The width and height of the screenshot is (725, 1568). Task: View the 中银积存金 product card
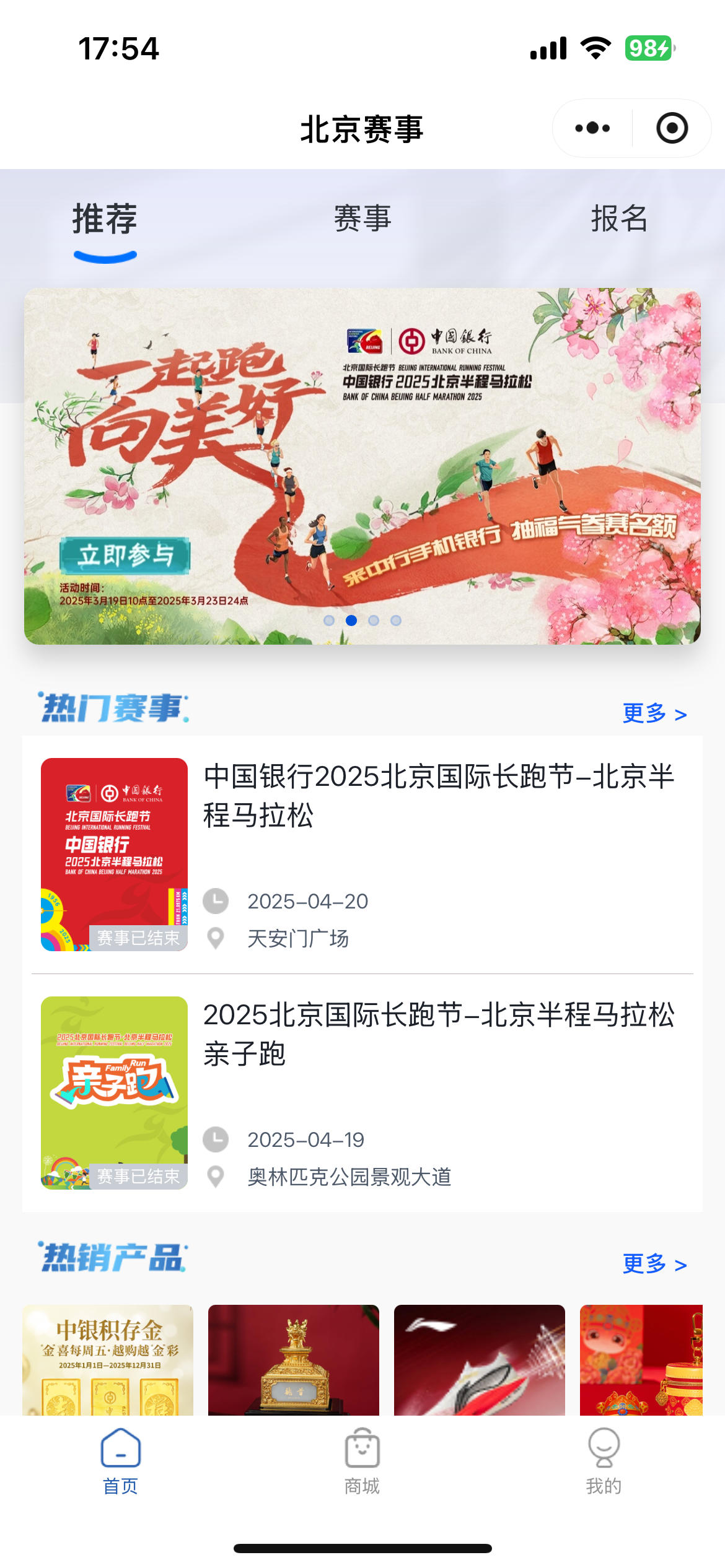click(x=108, y=1360)
